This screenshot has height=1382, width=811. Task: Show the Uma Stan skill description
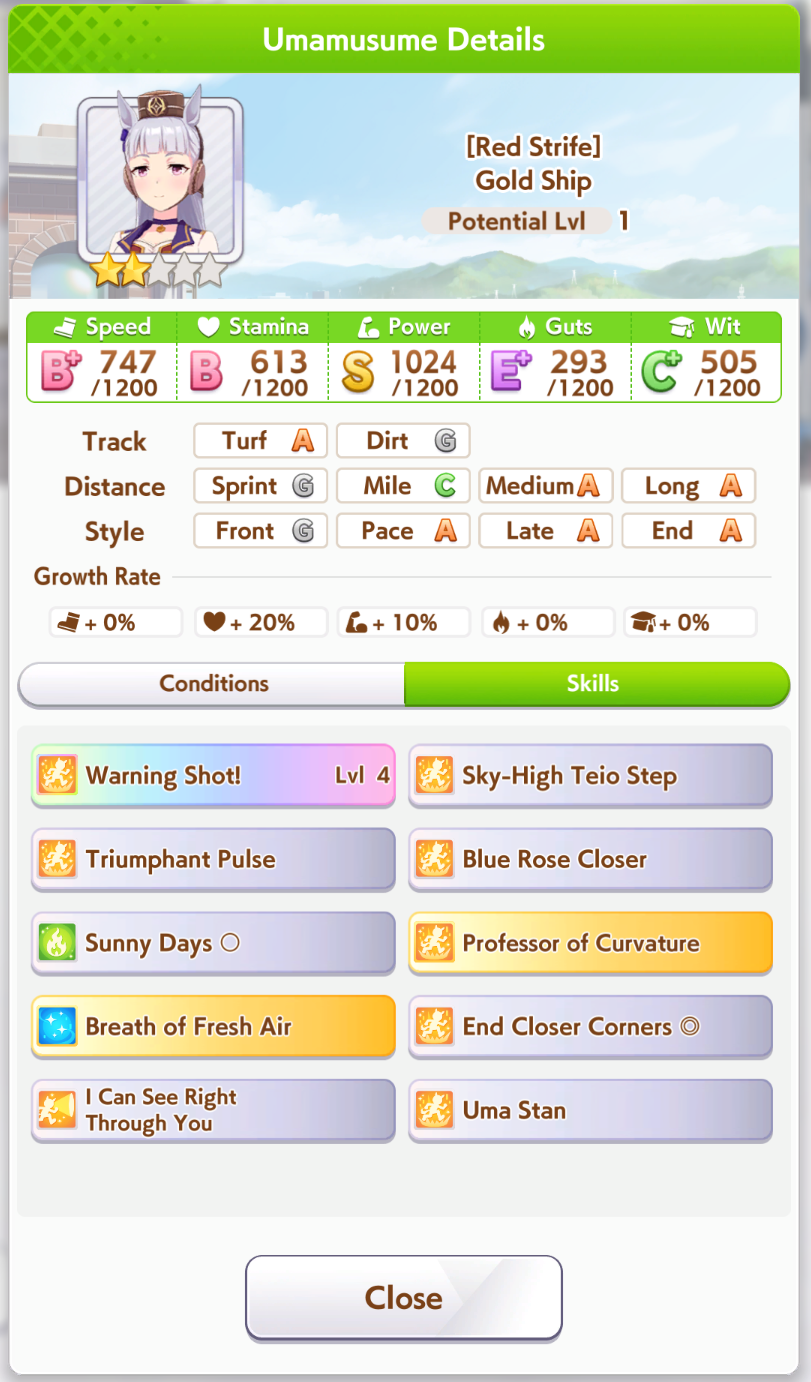click(591, 1110)
